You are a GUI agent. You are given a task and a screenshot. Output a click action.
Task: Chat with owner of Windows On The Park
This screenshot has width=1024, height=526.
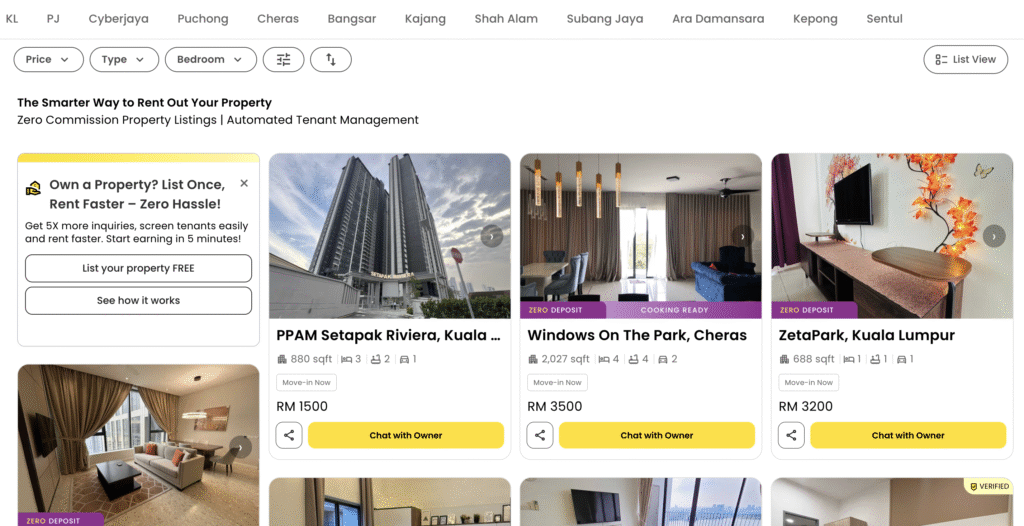click(x=656, y=435)
